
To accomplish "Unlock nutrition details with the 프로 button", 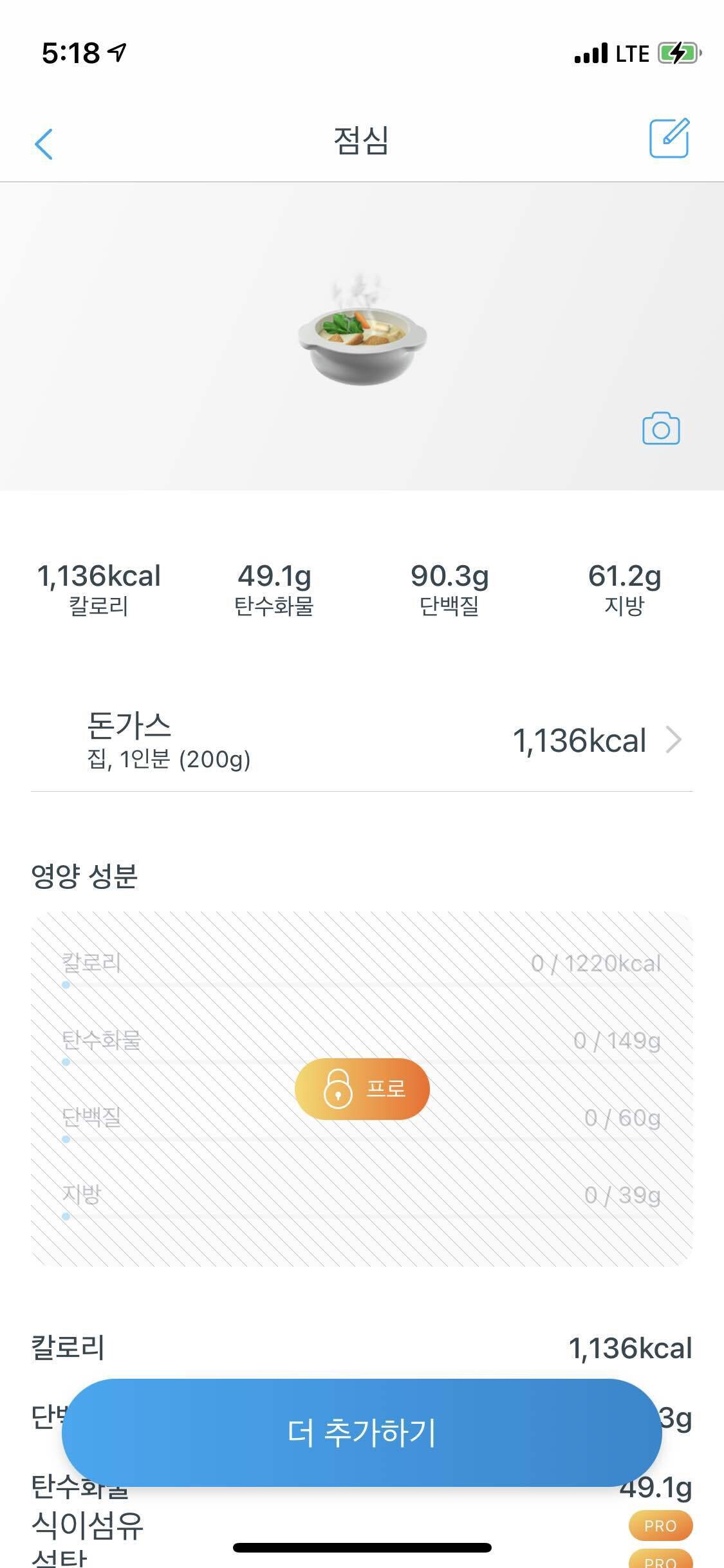I will pos(362,1087).
